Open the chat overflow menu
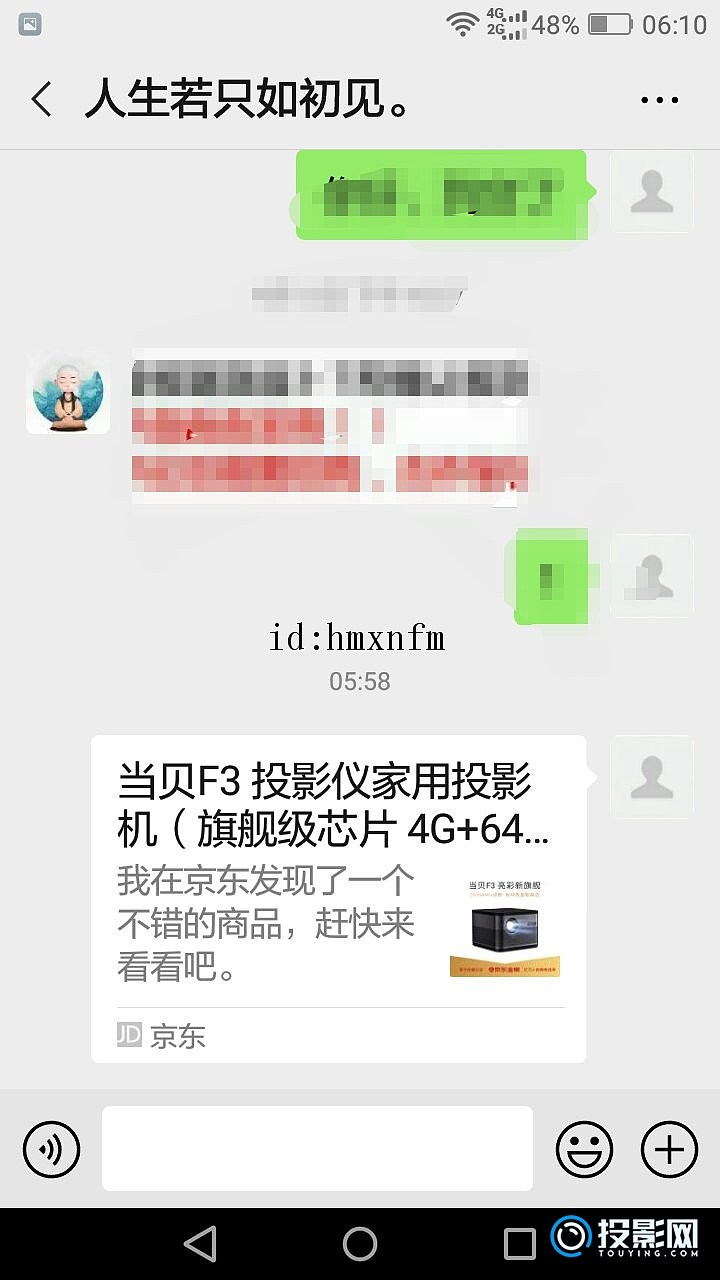The image size is (720, 1280). 659,100
